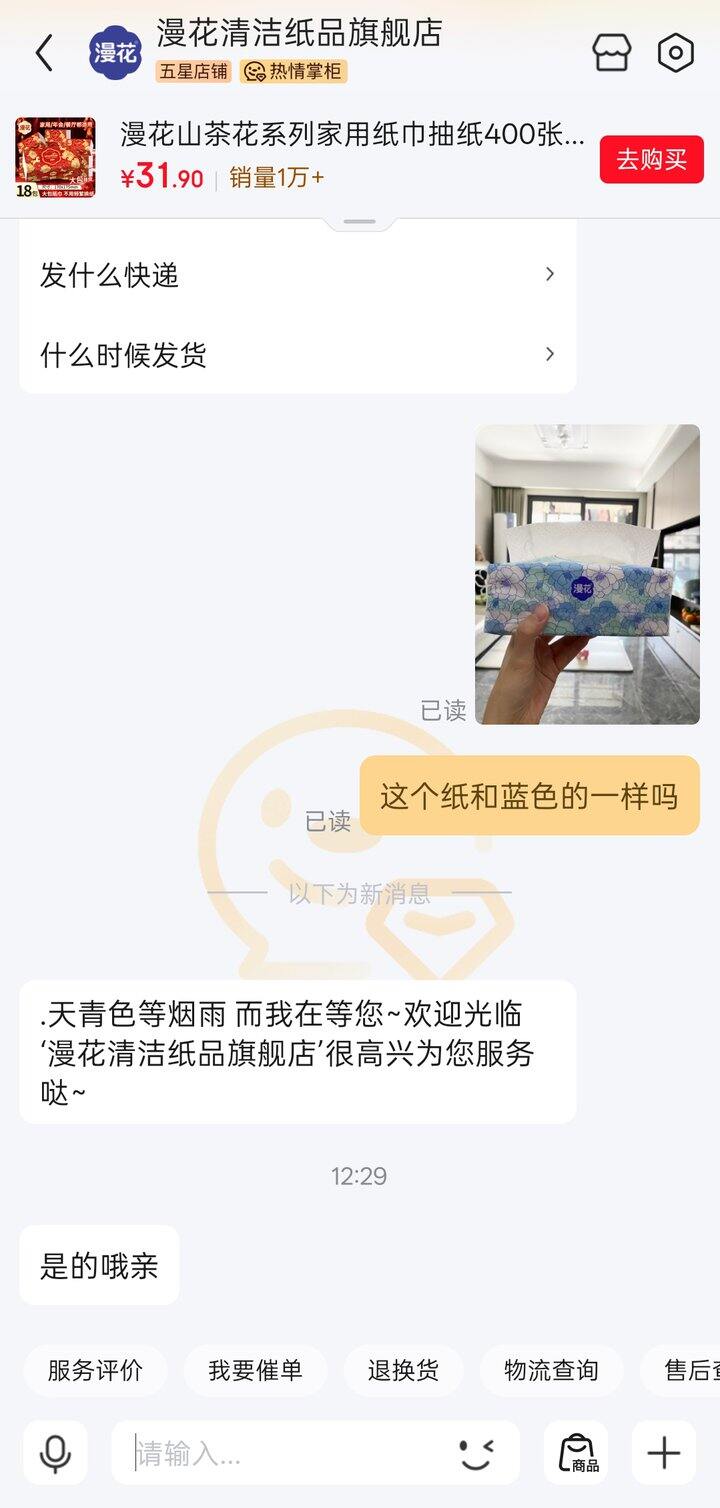Select the question 什么时候发货

(298, 354)
